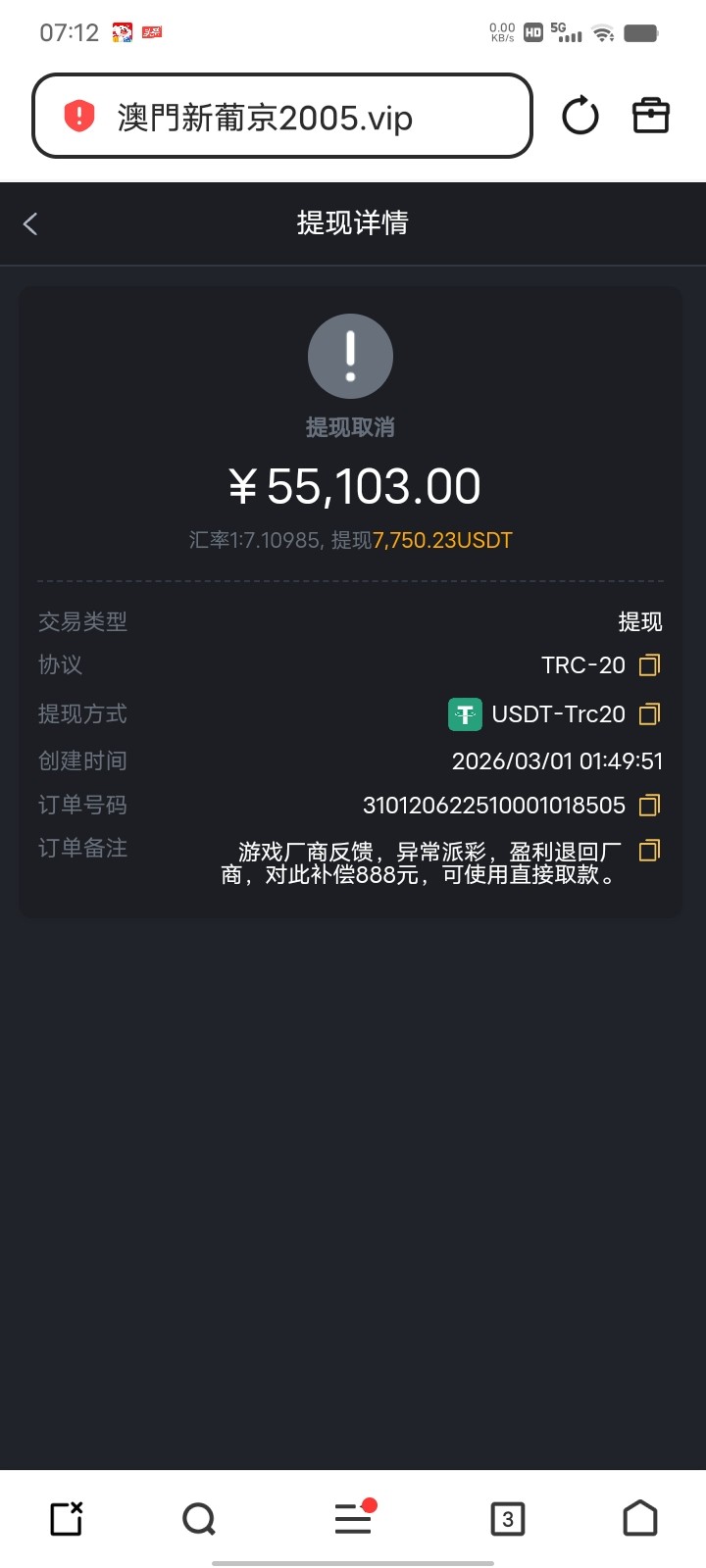The image size is (706, 1568).
Task: View the 3 open browser tabs
Action: (x=507, y=1519)
